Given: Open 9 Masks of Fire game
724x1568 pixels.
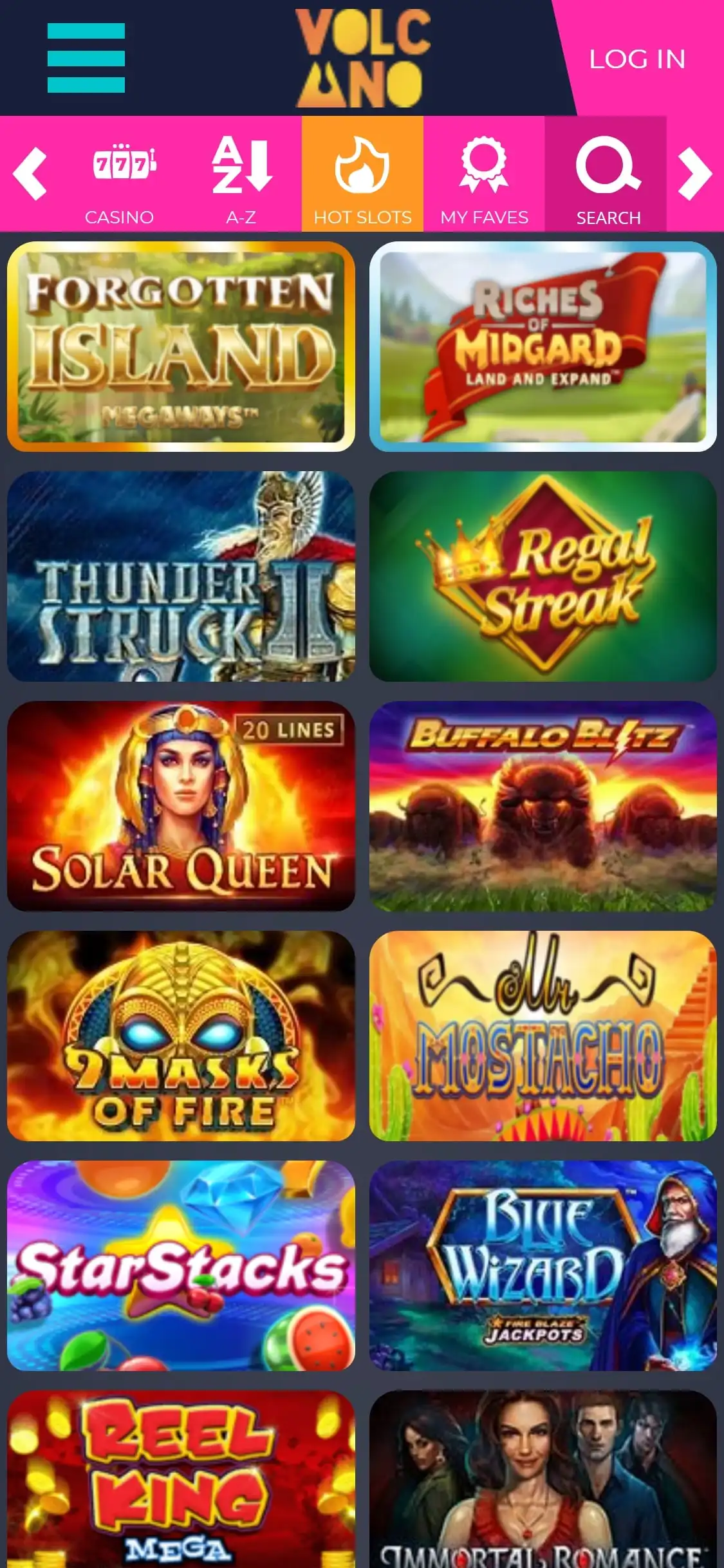Looking at the screenshot, I should (x=181, y=1036).
